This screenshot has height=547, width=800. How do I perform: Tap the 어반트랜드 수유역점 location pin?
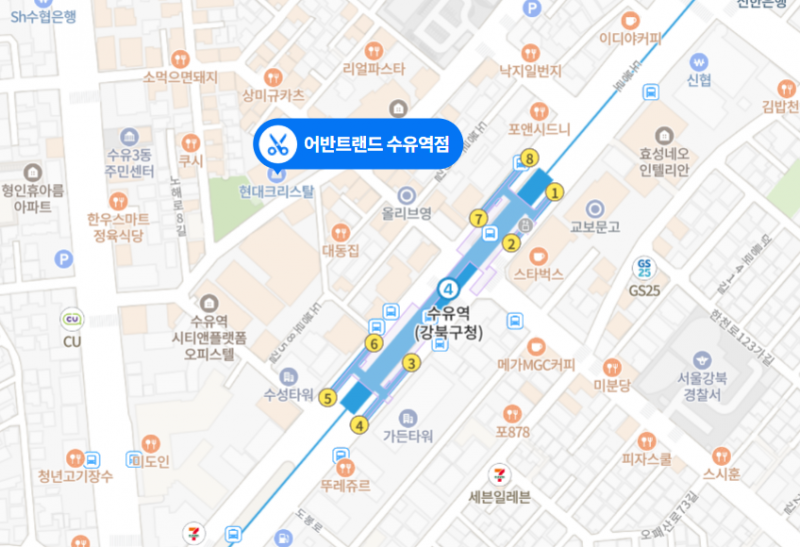[x=275, y=146]
